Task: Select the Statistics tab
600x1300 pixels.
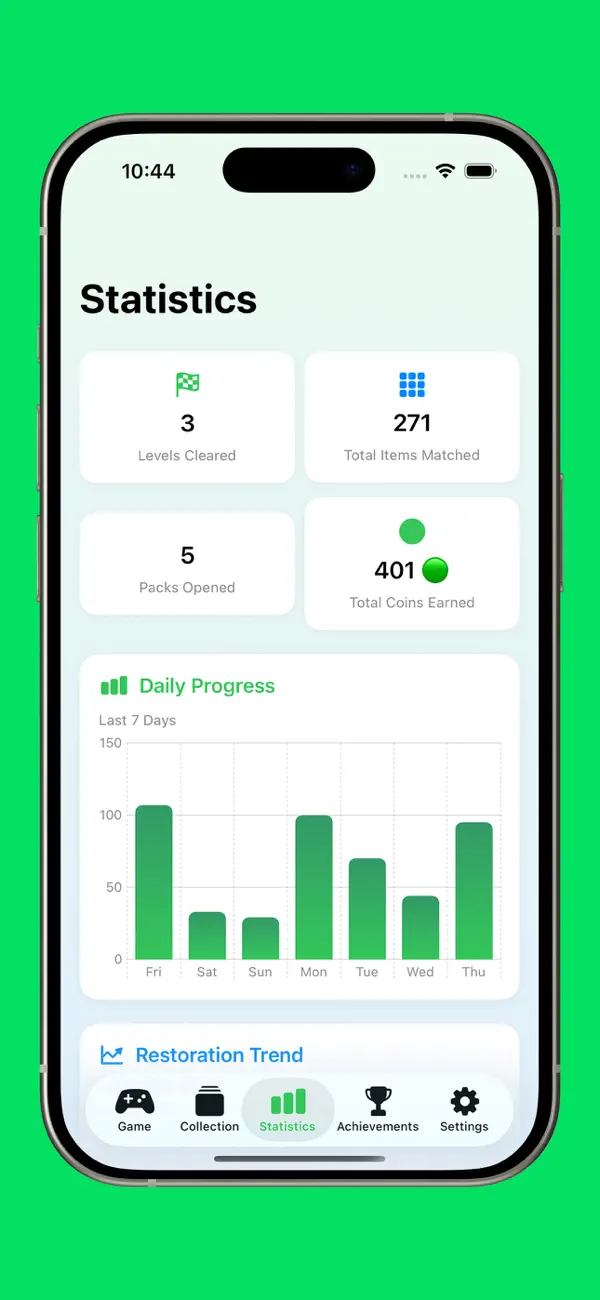Action: (288, 1110)
